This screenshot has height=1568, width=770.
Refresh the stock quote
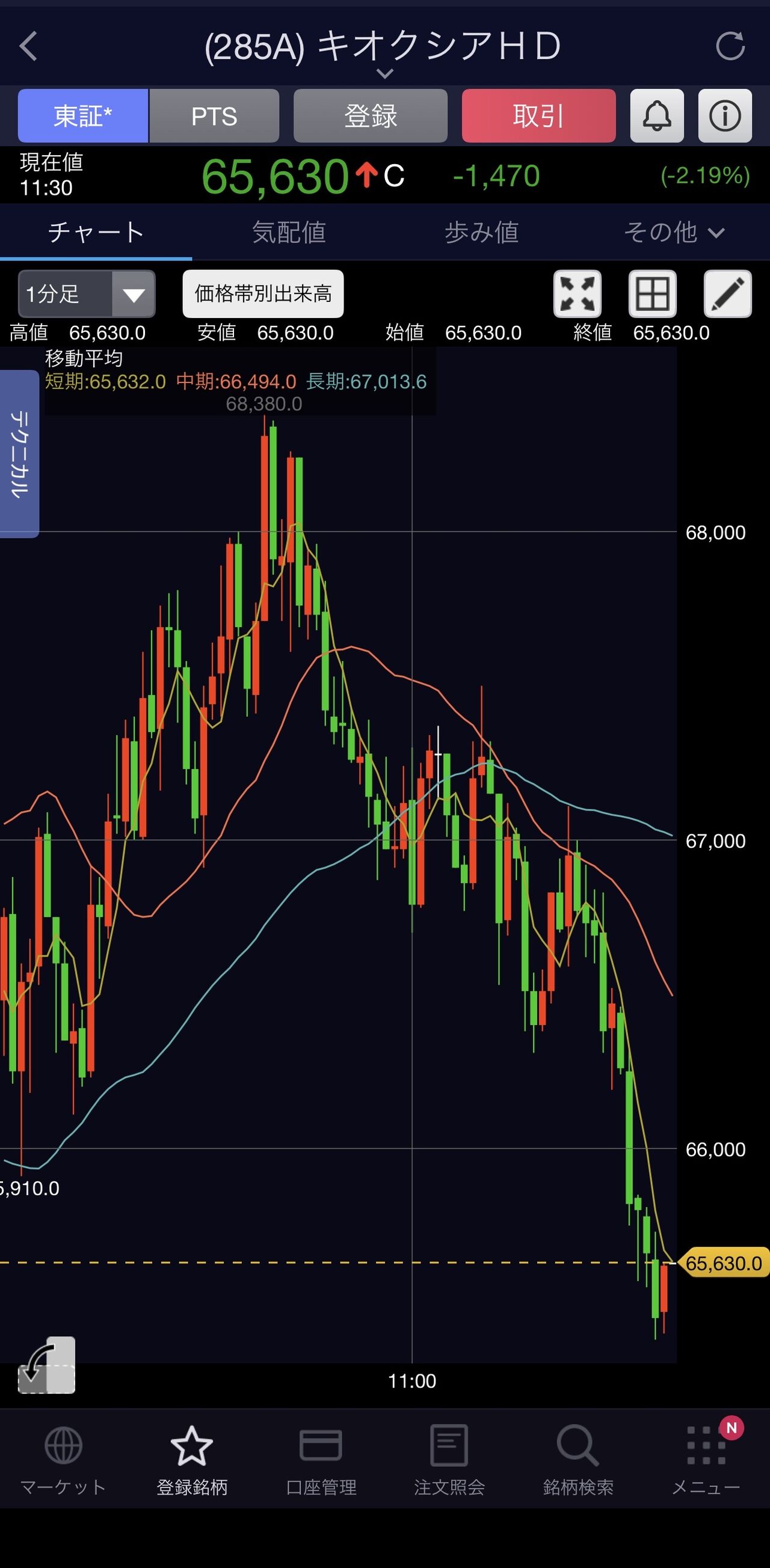(730, 46)
